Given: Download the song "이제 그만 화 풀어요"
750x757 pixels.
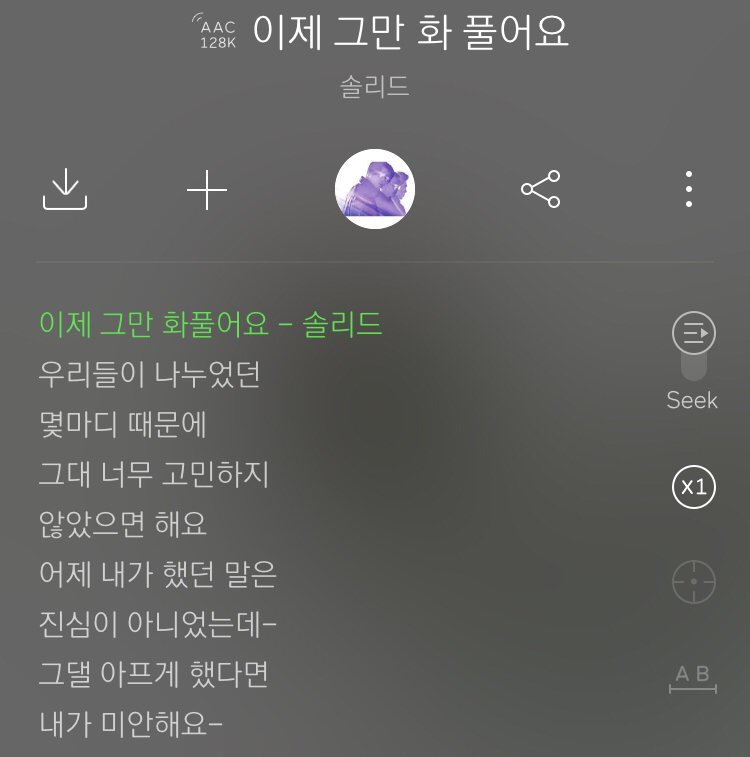Looking at the screenshot, I should (x=65, y=189).
